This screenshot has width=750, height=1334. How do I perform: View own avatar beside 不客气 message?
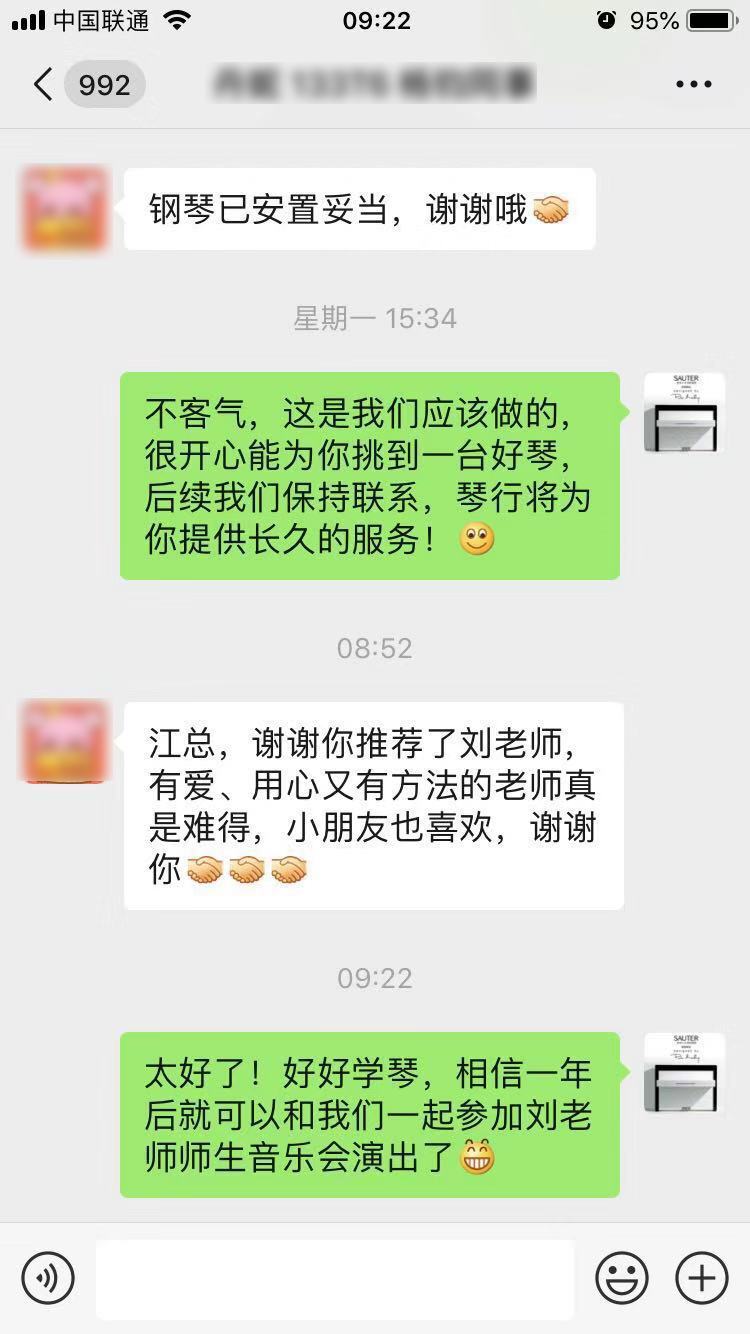click(x=684, y=413)
